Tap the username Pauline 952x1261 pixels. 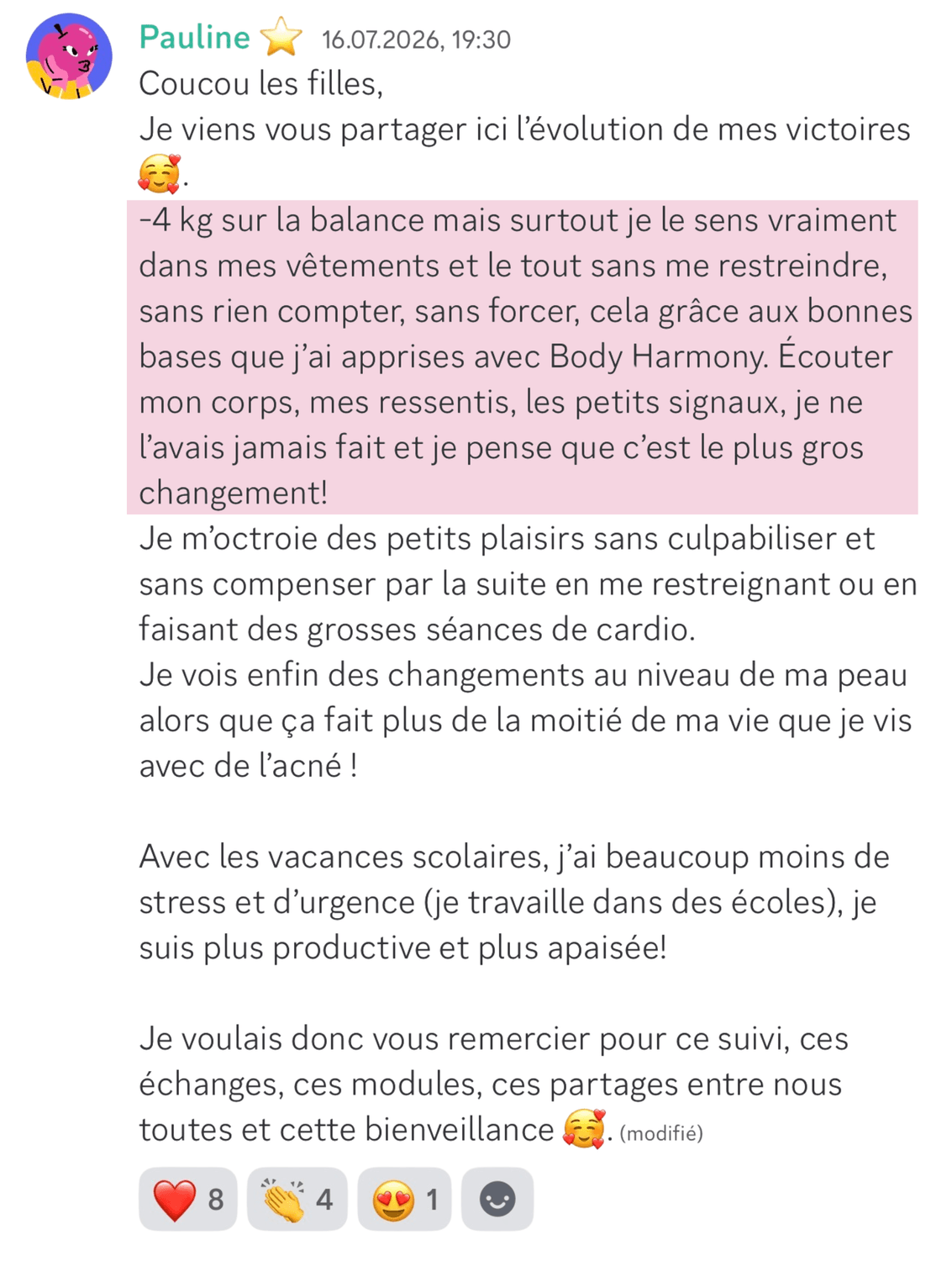(x=194, y=38)
